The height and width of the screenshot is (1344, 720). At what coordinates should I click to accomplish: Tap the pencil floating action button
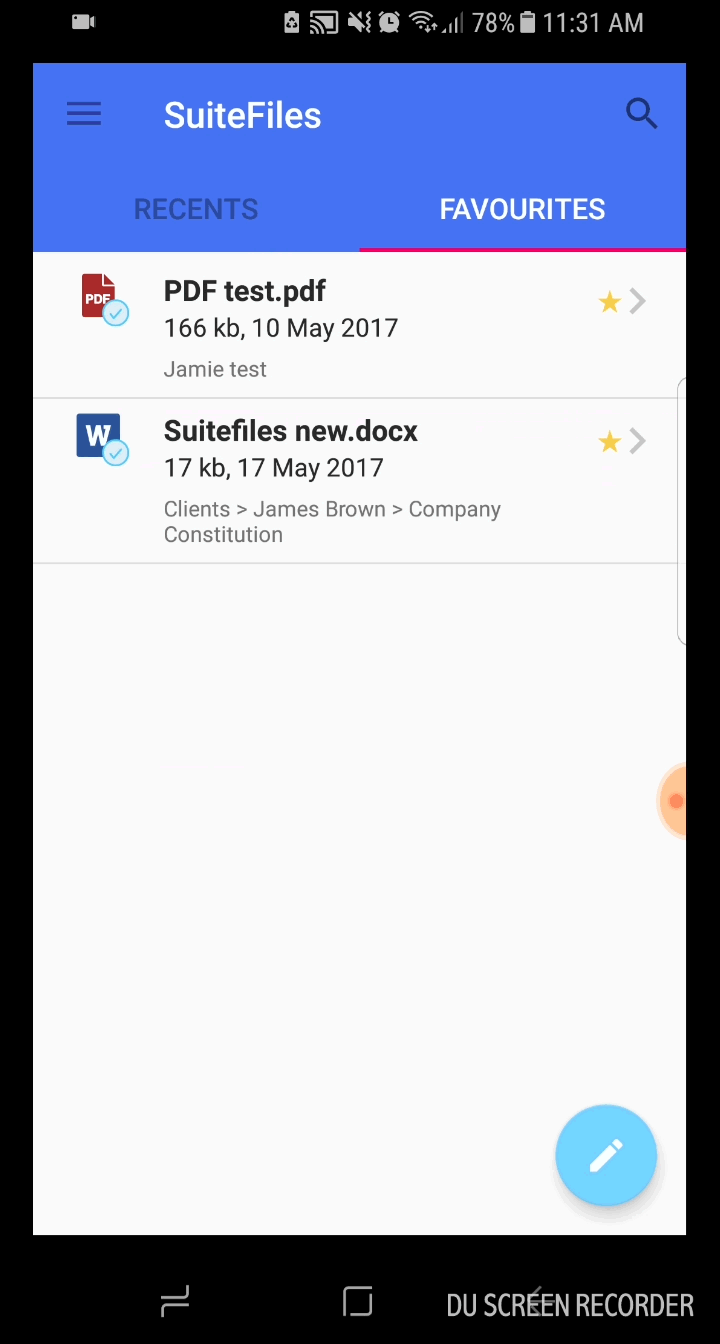pos(606,1155)
